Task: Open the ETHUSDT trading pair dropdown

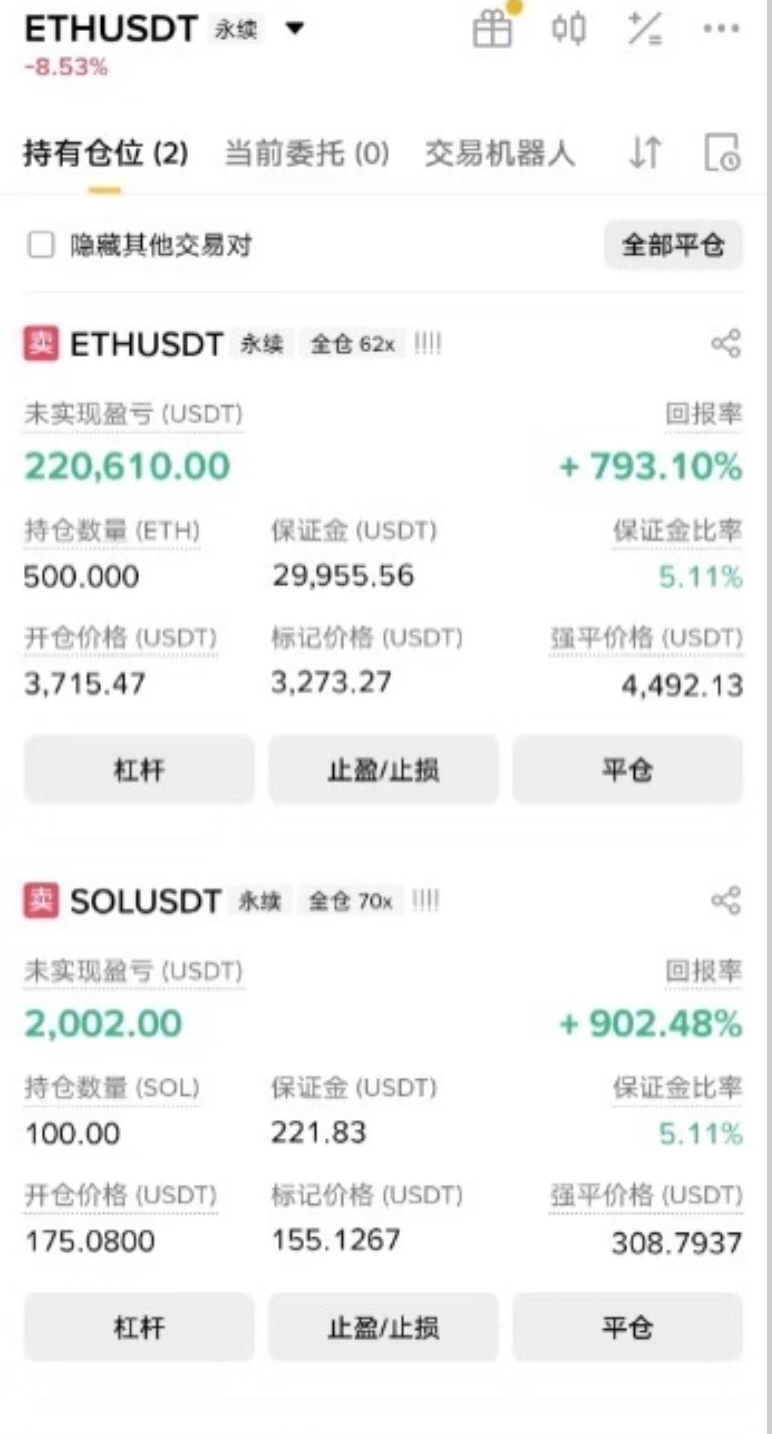Action: [x=294, y=28]
